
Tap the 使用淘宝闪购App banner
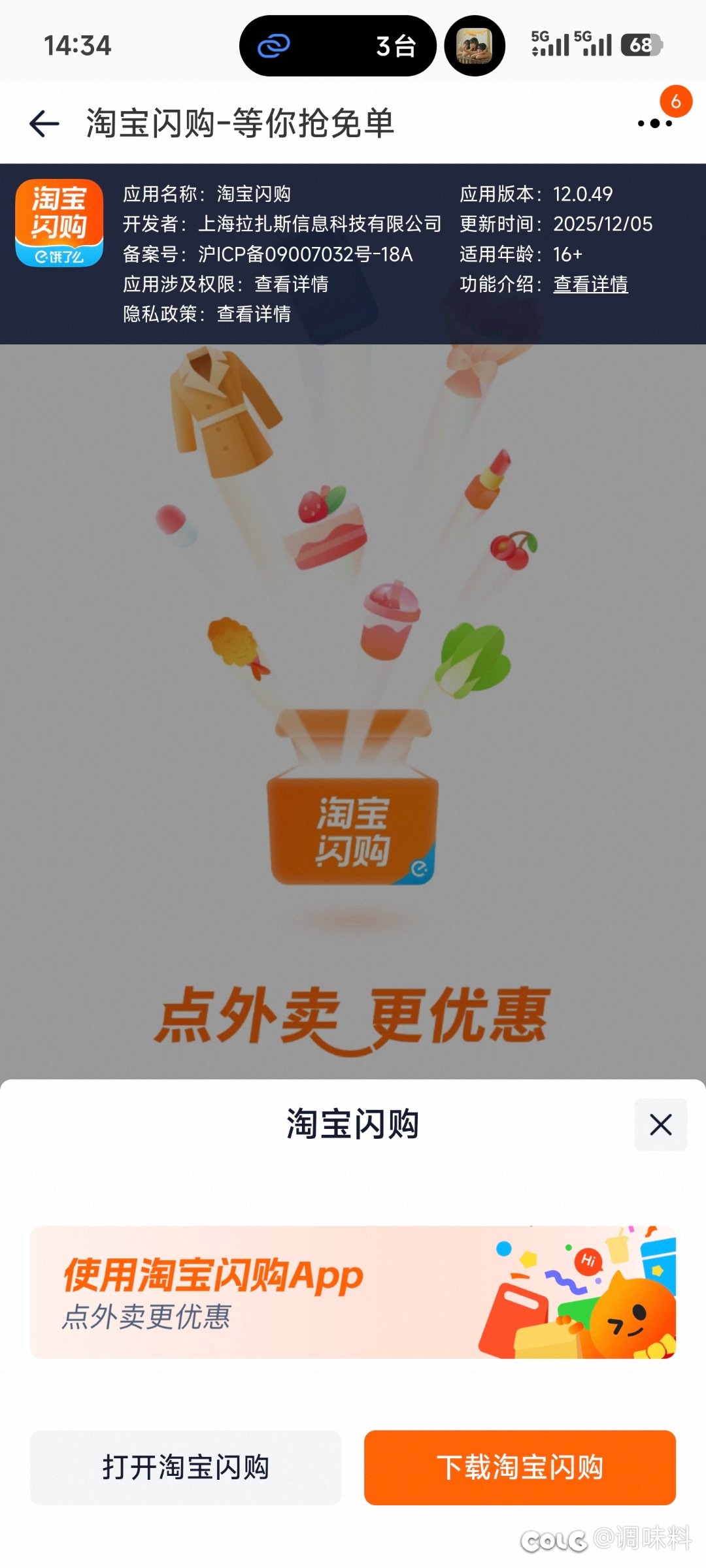(x=353, y=1292)
